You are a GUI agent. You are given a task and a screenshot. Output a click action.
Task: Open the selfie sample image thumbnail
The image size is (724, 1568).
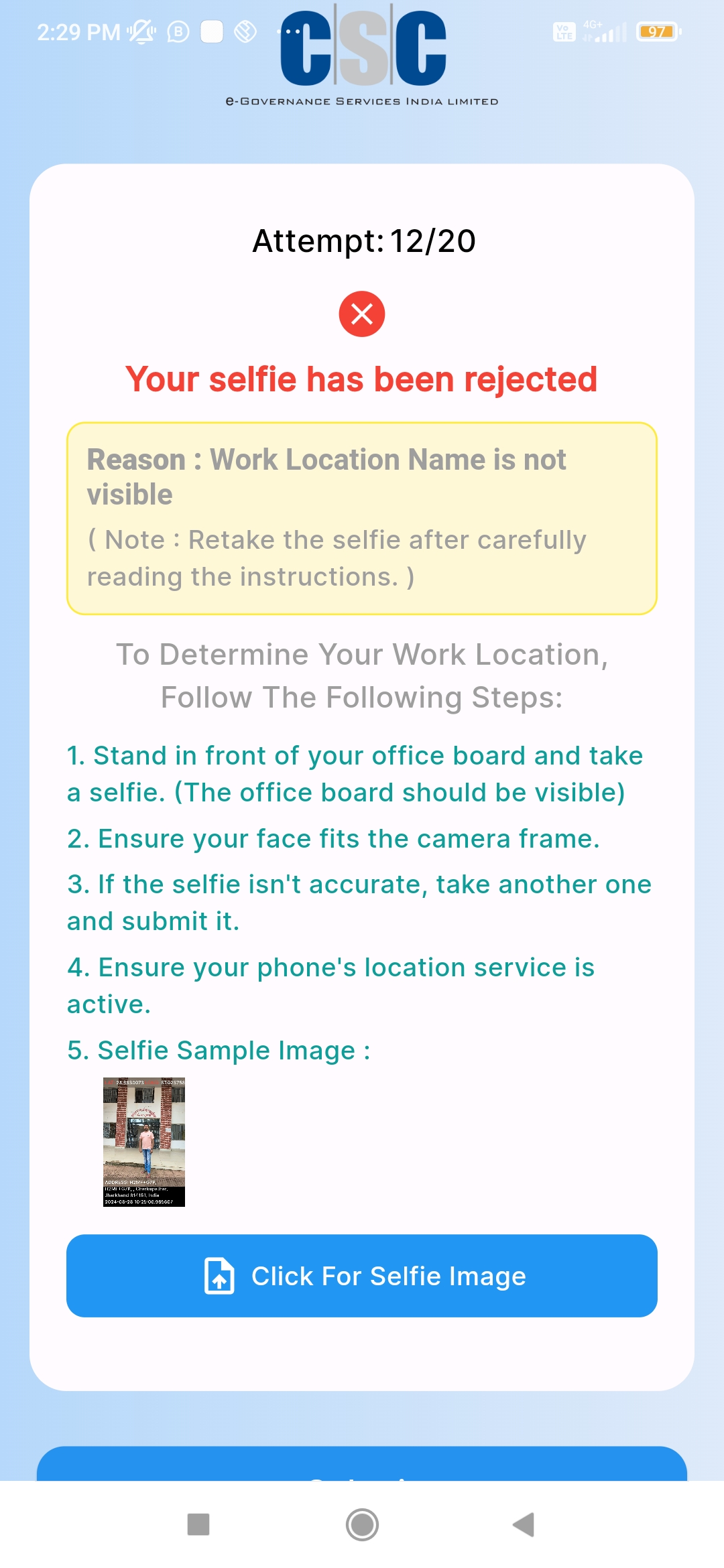(144, 1142)
